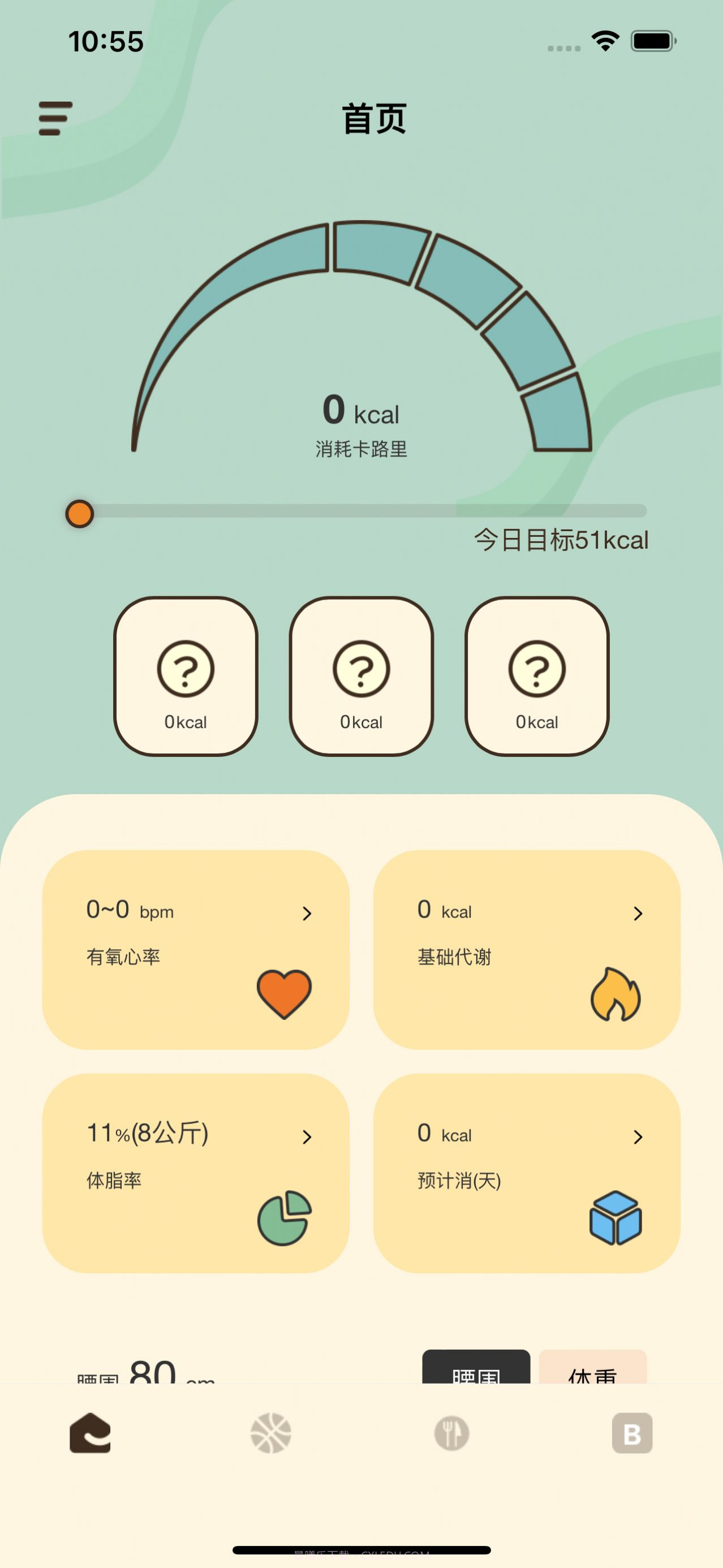Click the orange handle on goal slider
The width and height of the screenshot is (723, 1568).
(80, 513)
